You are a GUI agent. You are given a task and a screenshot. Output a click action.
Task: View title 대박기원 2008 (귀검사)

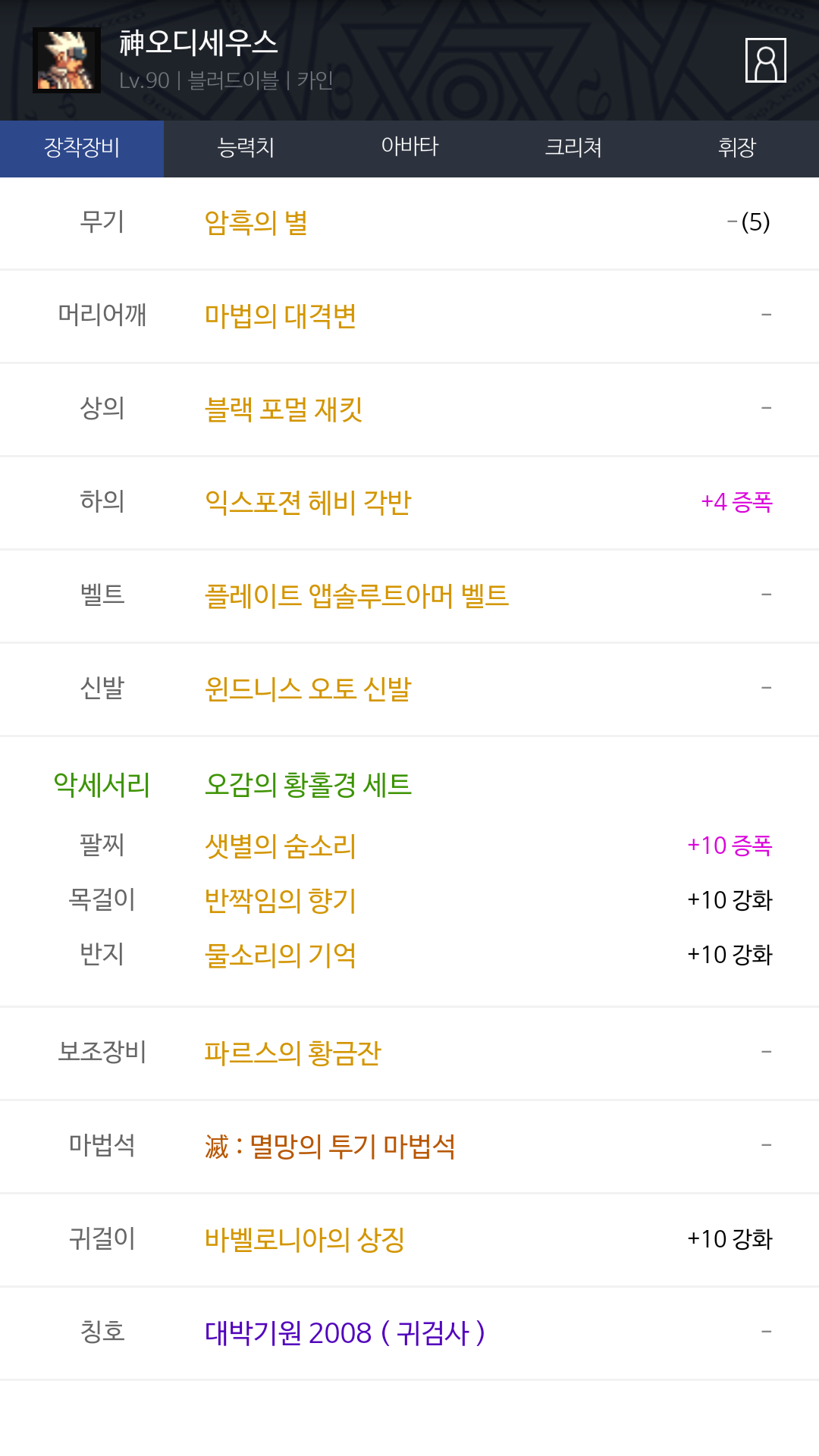click(345, 1333)
